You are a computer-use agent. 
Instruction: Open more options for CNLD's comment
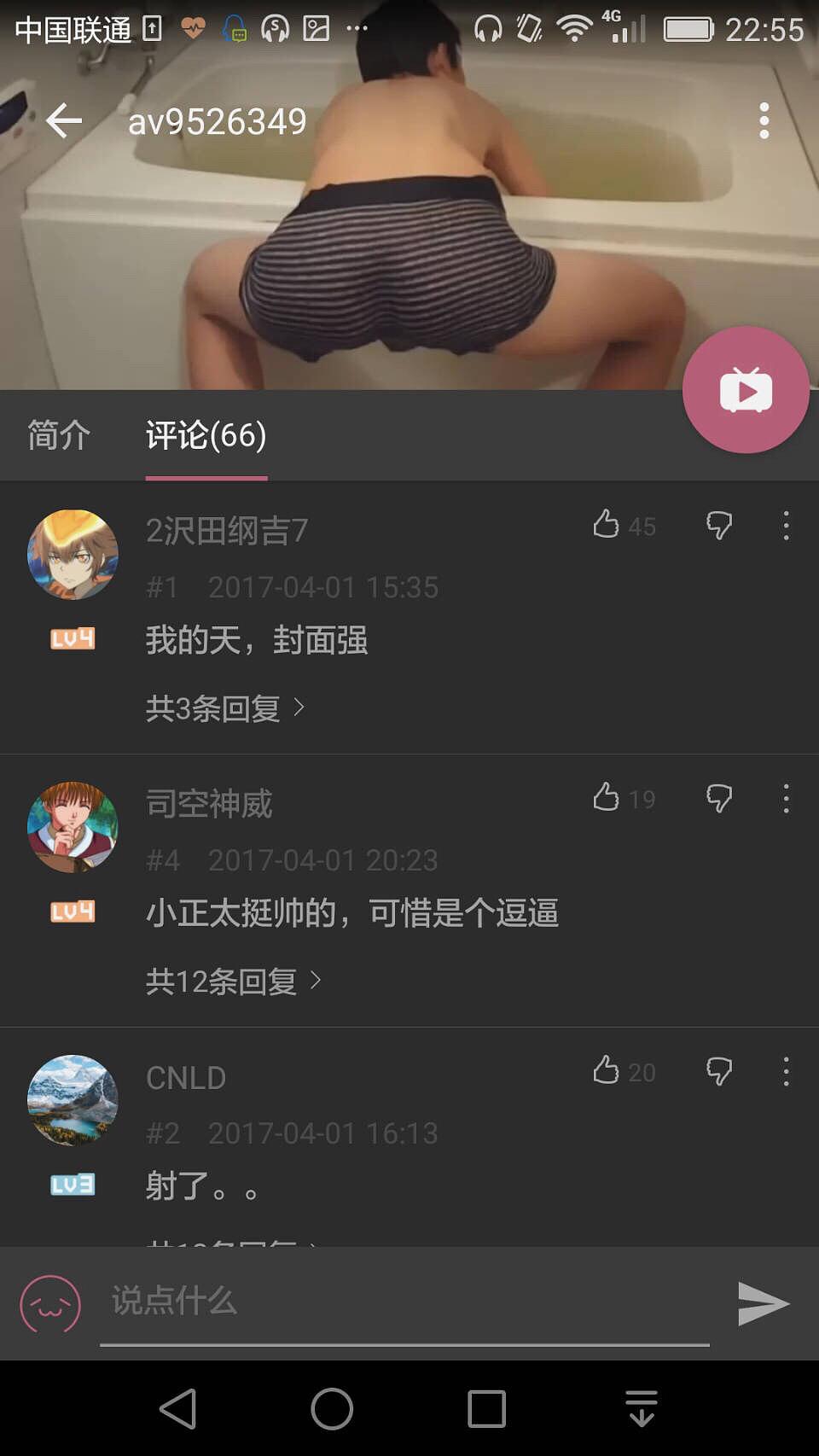786,1071
